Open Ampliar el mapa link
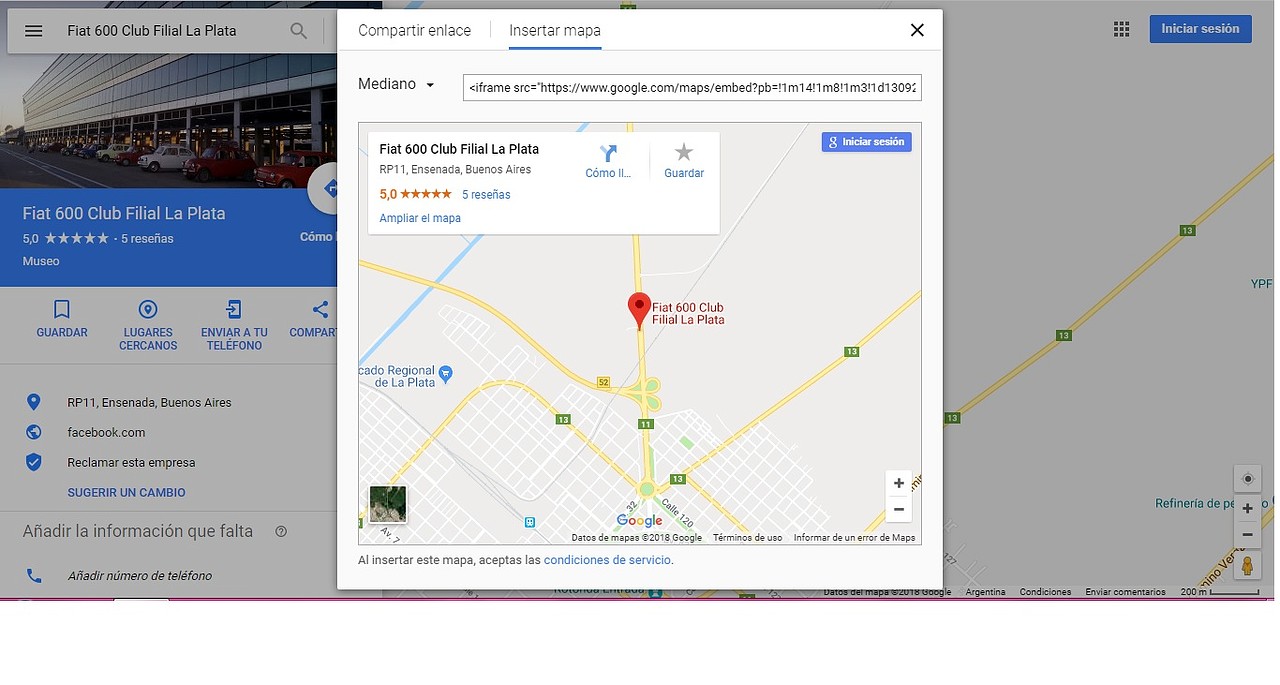This screenshot has height=685, width=1280. pyautogui.click(x=420, y=218)
